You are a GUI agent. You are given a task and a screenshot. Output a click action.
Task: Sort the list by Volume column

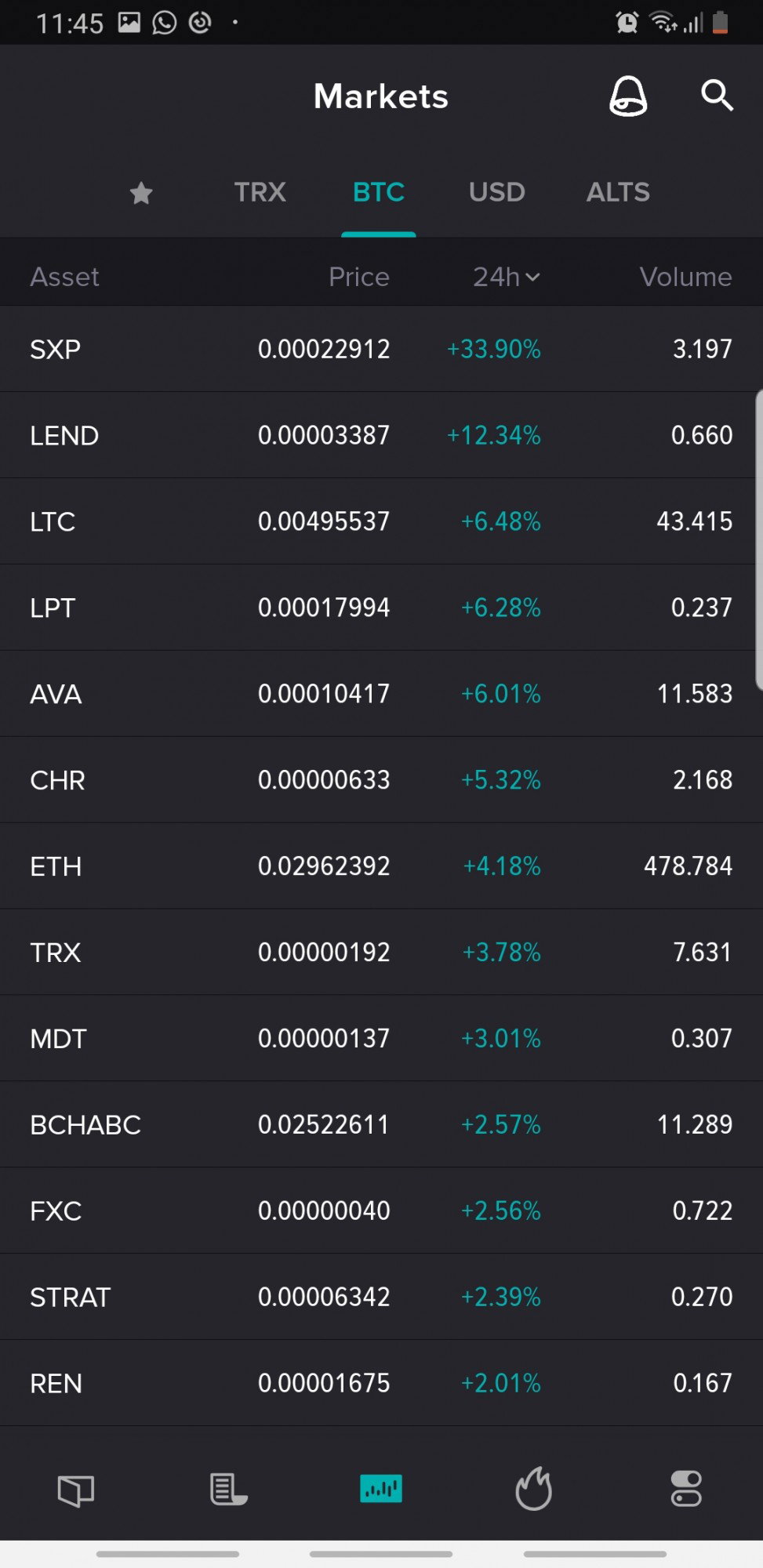tap(685, 277)
